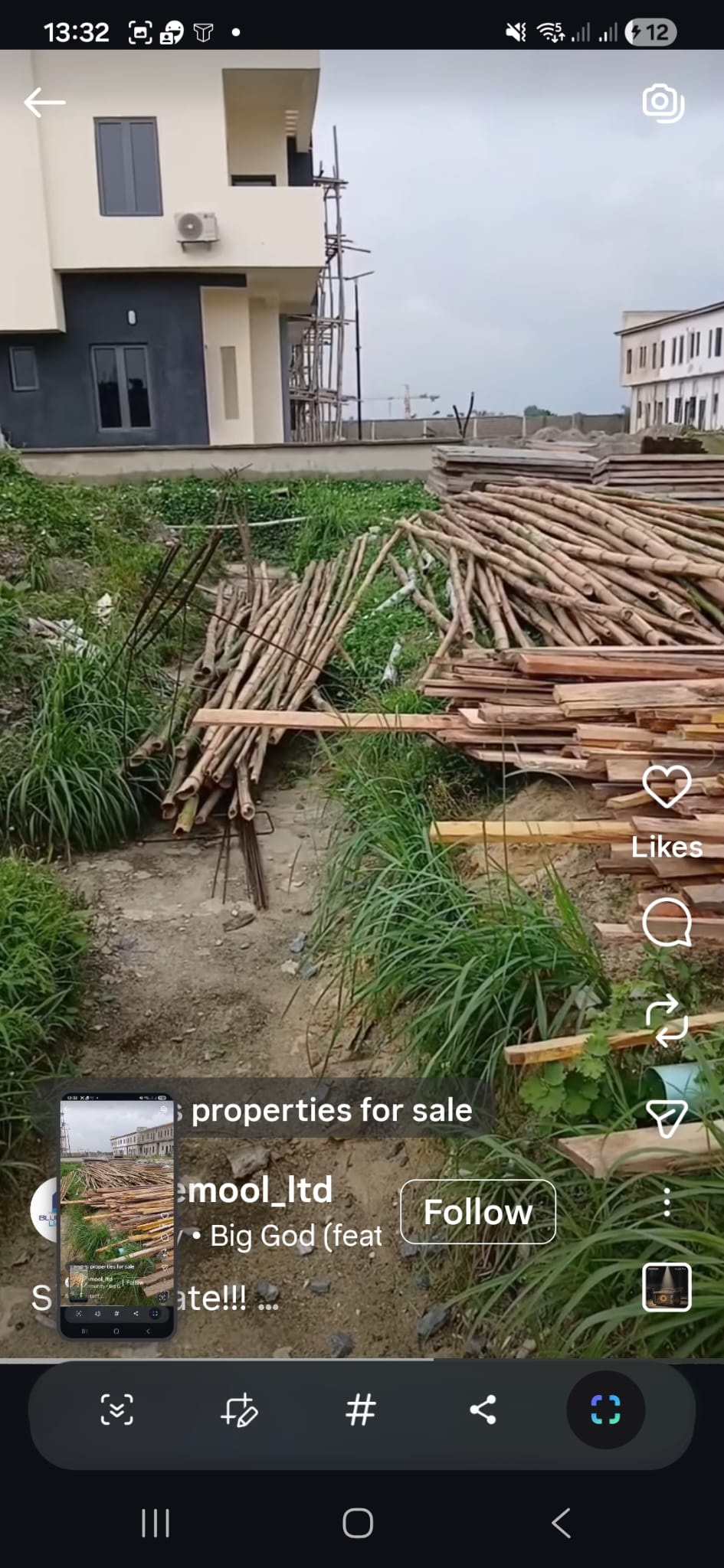Edit the screenshot with the pencil tool
The width and height of the screenshot is (724, 1568).
point(239,1410)
